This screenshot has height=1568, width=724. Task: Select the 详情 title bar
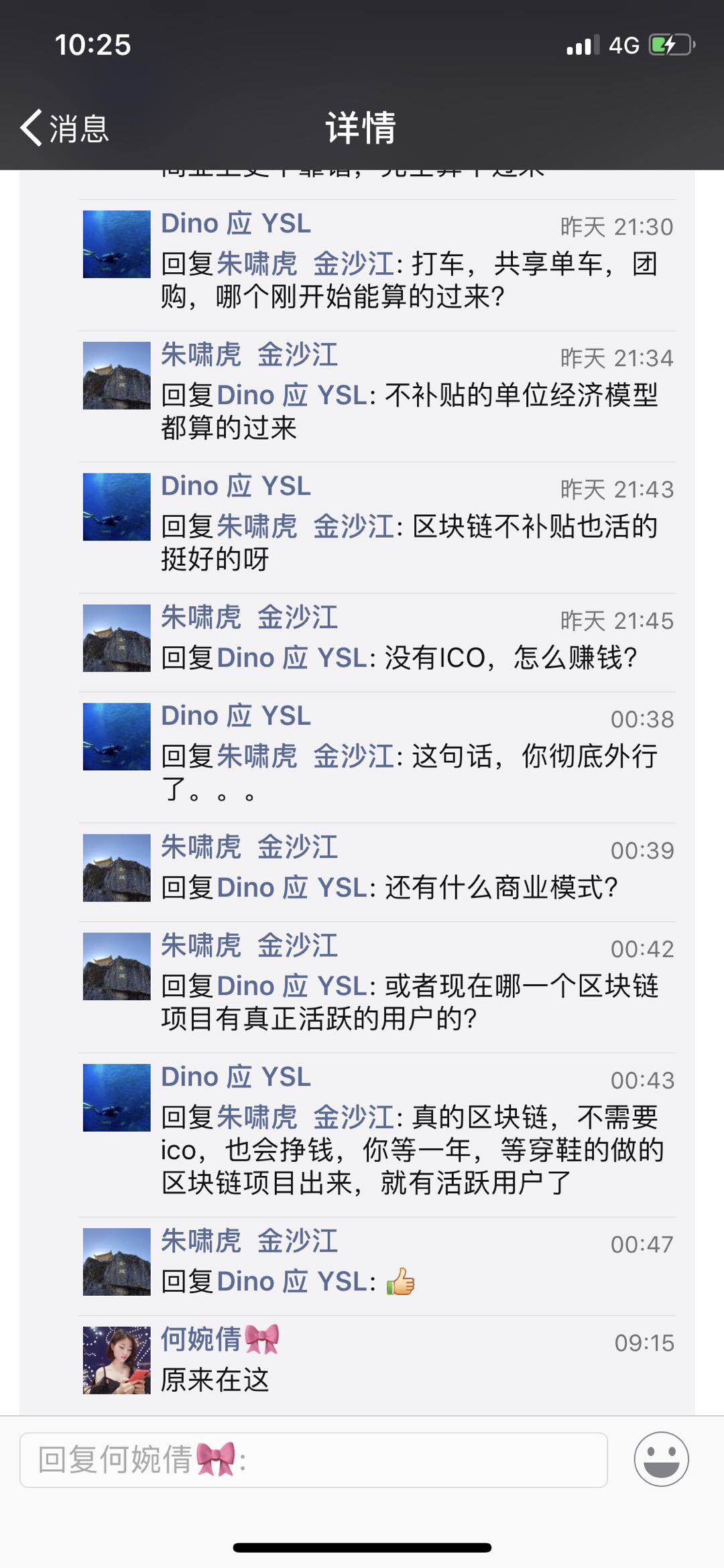tap(362, 127)
